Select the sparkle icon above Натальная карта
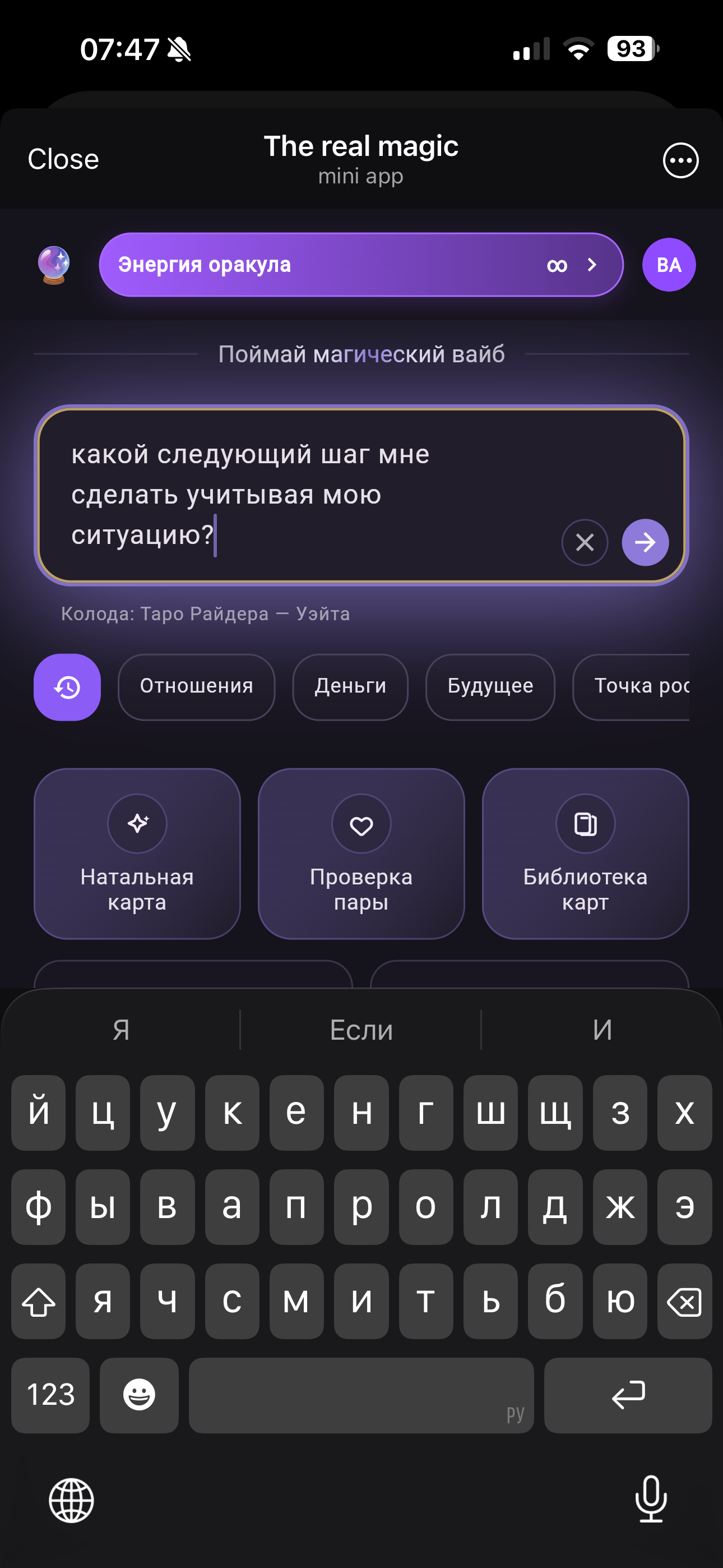This screenshot has height=1568, width=723. (137, 824)
